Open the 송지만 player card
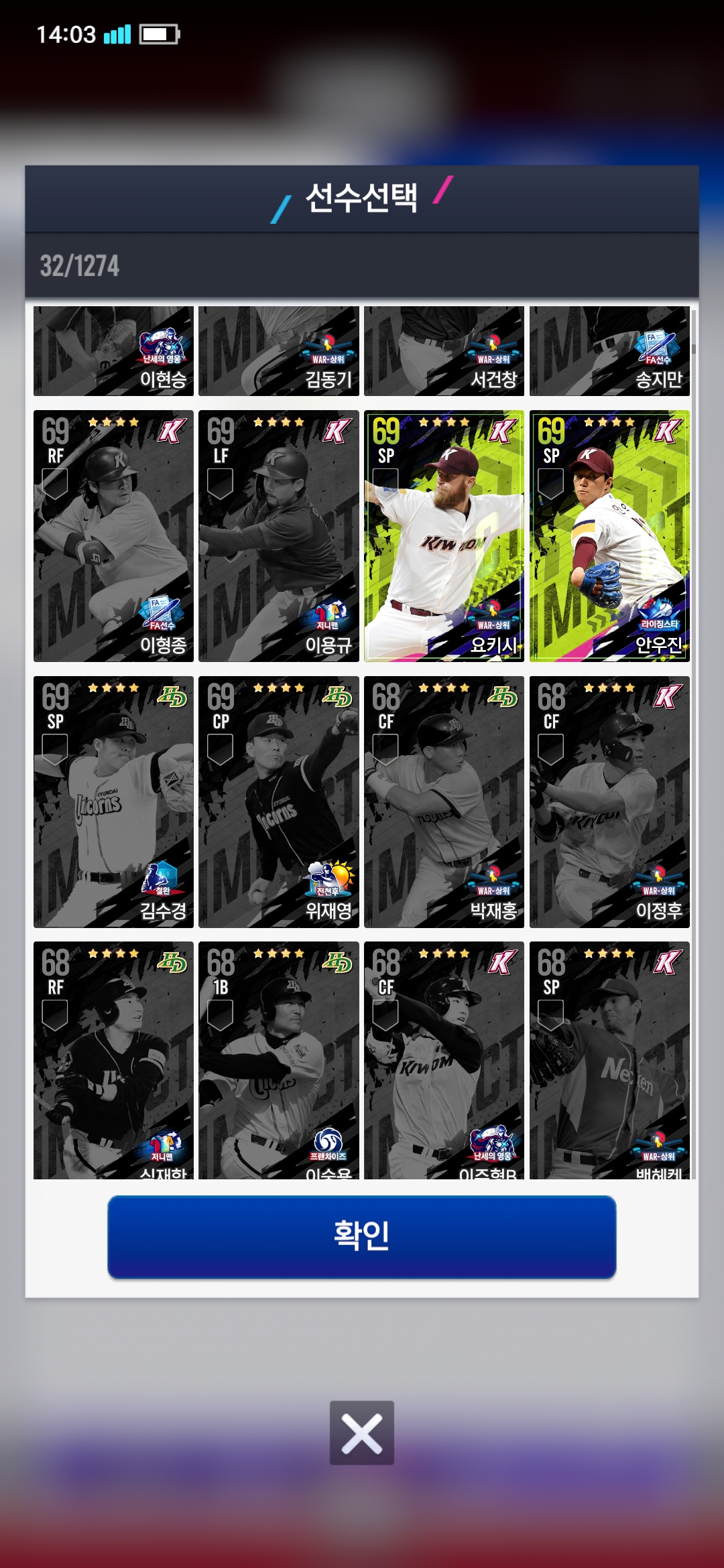Screen dimensions: 724x1568 tap(609, 351)
